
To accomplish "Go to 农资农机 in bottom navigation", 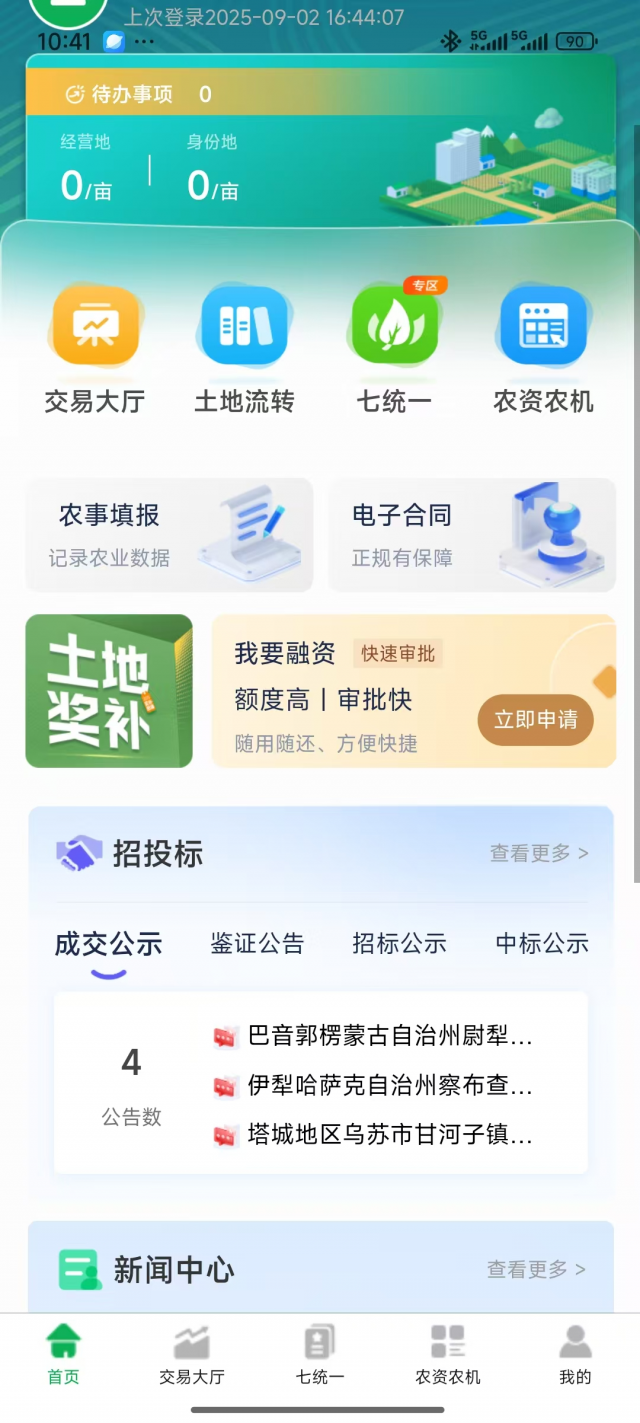I will (448, 1355).
